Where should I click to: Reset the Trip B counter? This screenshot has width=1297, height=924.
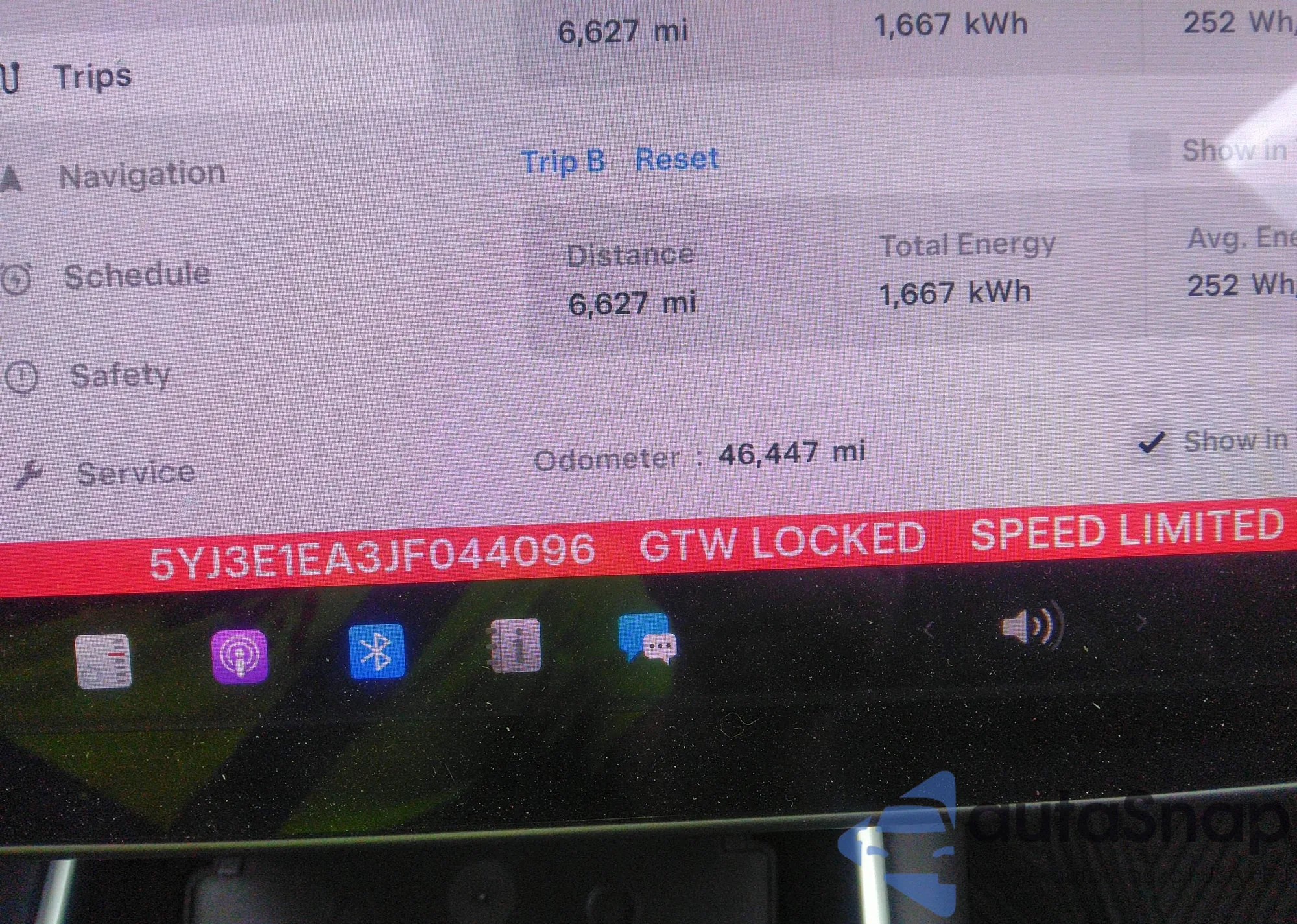[676, 159]
